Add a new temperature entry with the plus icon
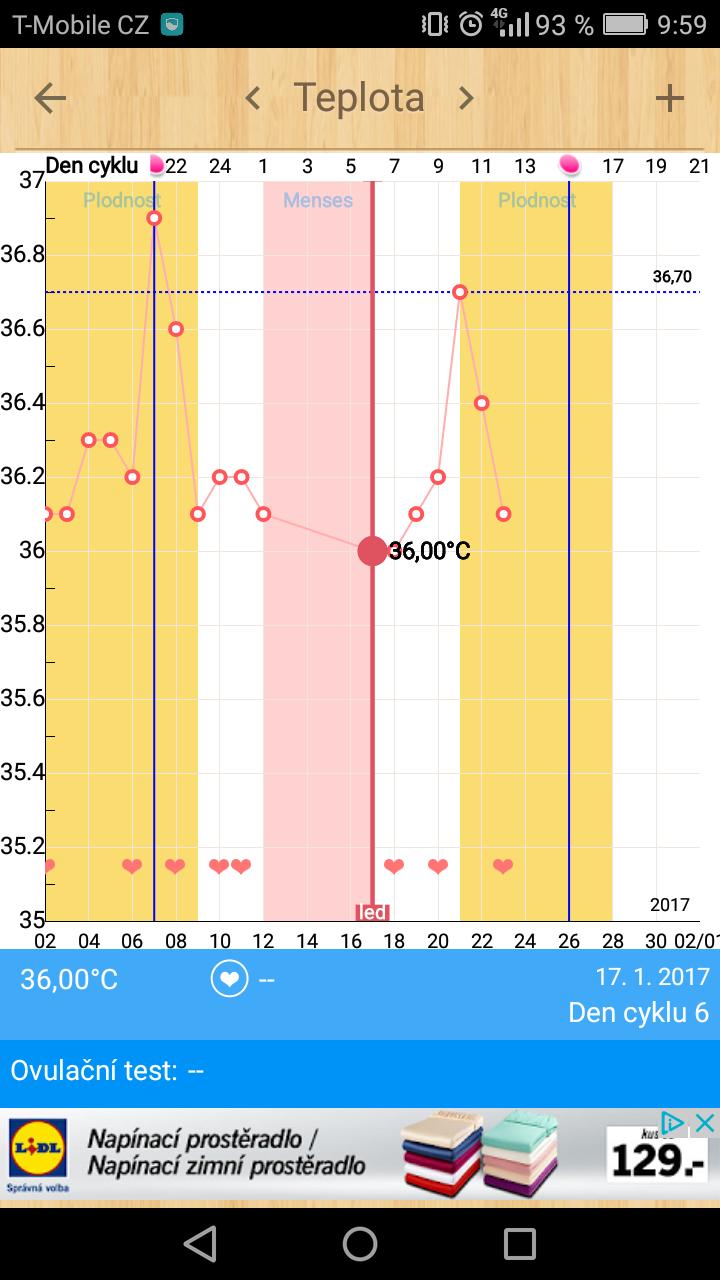The image size is (720, 1280). pyautogui.click(x=669, y=98)
